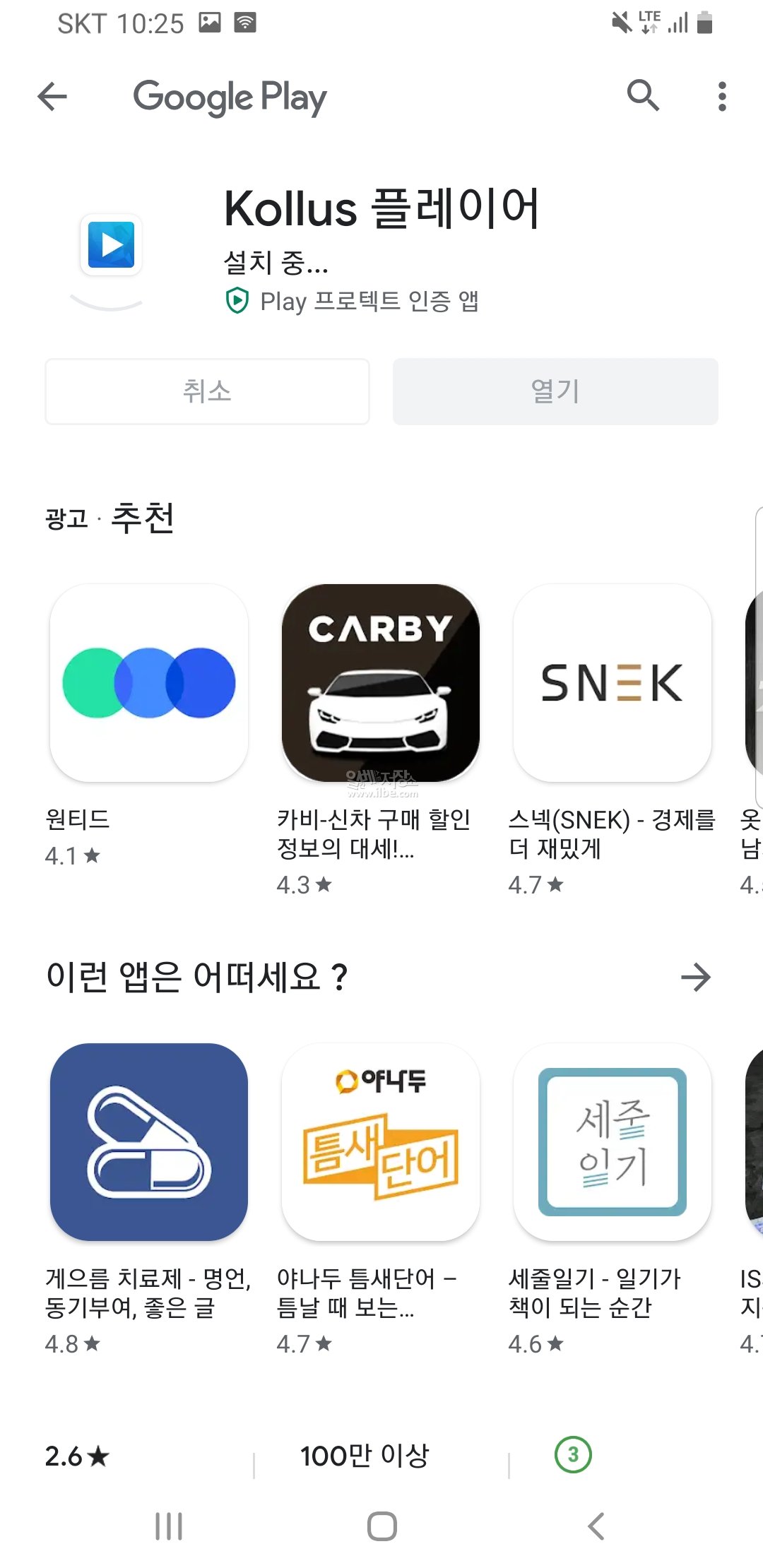Expand 이런 앱은 어떠세요 with the arrow

(696, 978)
